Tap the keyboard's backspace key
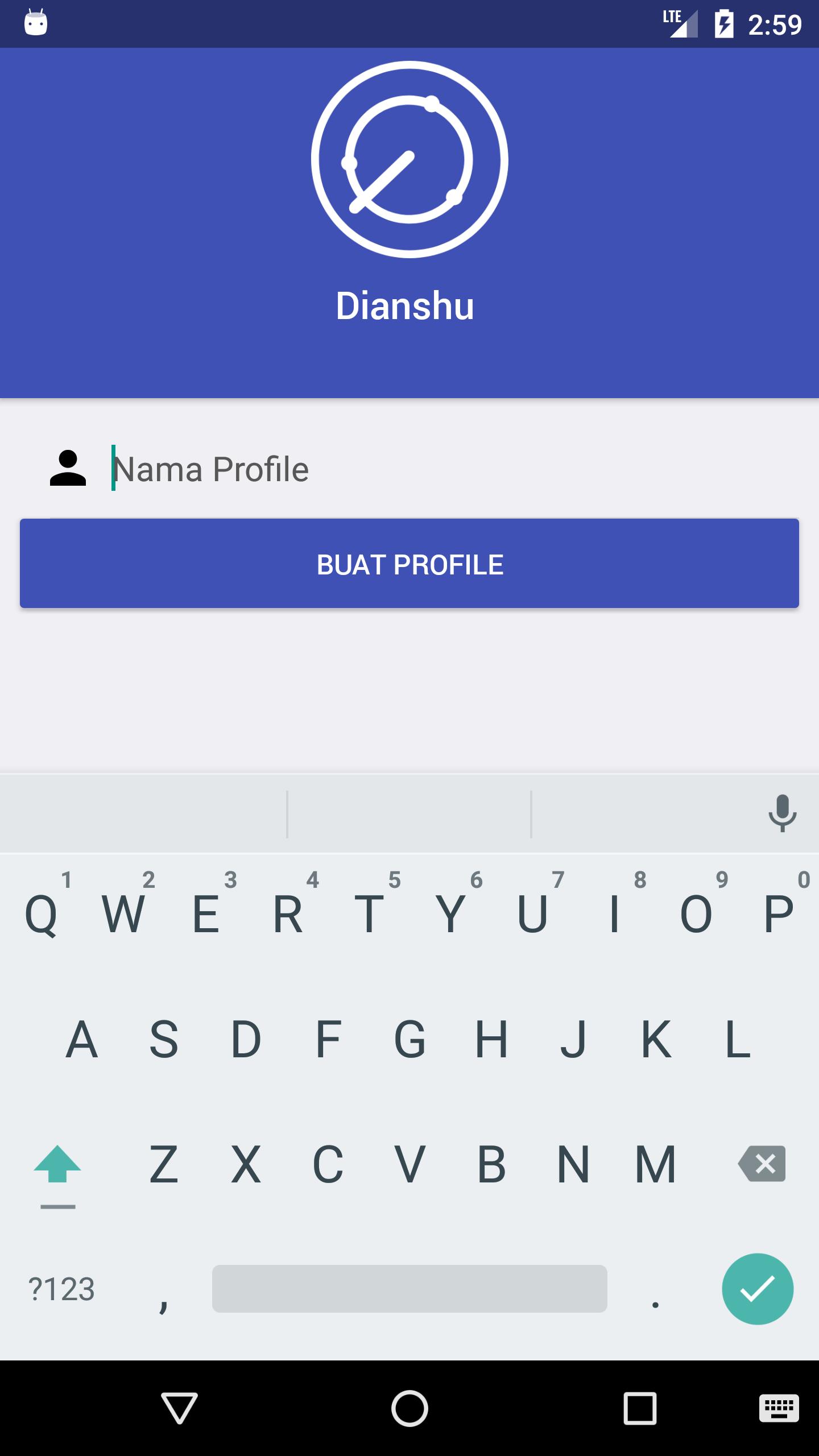 coord(762,1164)
